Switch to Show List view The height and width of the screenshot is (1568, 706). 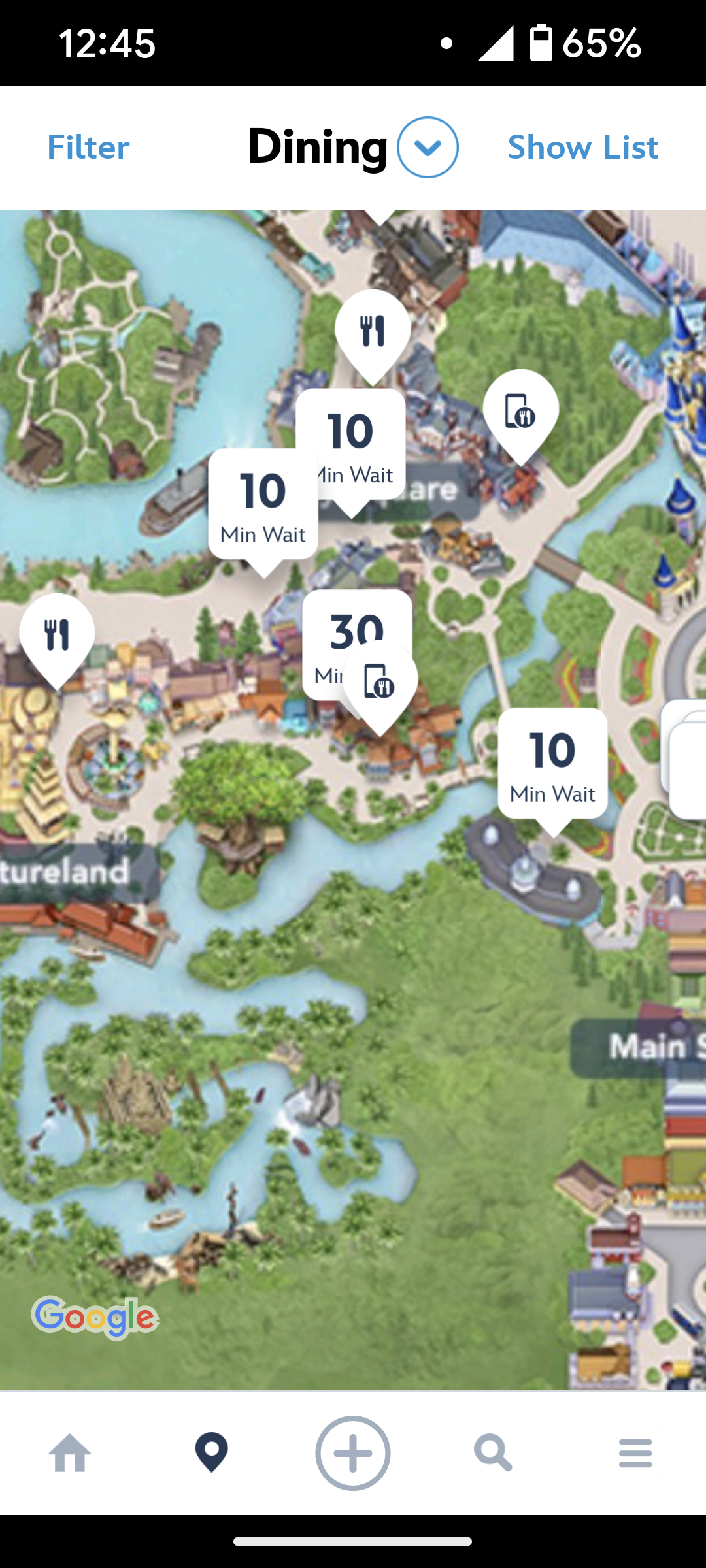[x=582, y=148]
